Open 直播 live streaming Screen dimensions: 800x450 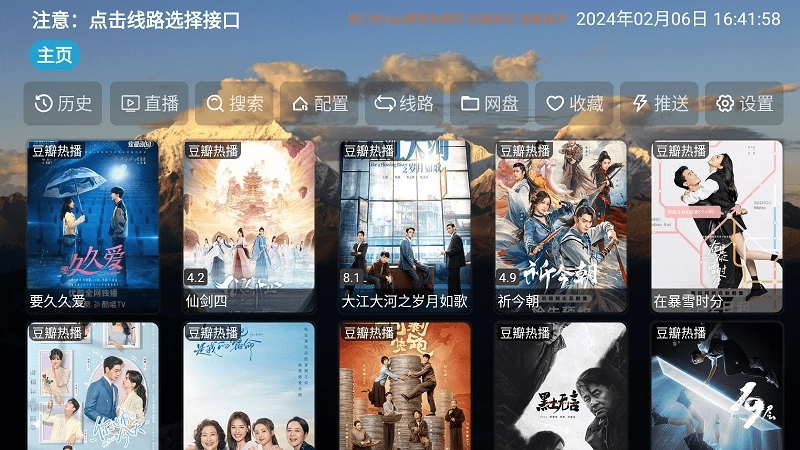[x=149, y=103]
